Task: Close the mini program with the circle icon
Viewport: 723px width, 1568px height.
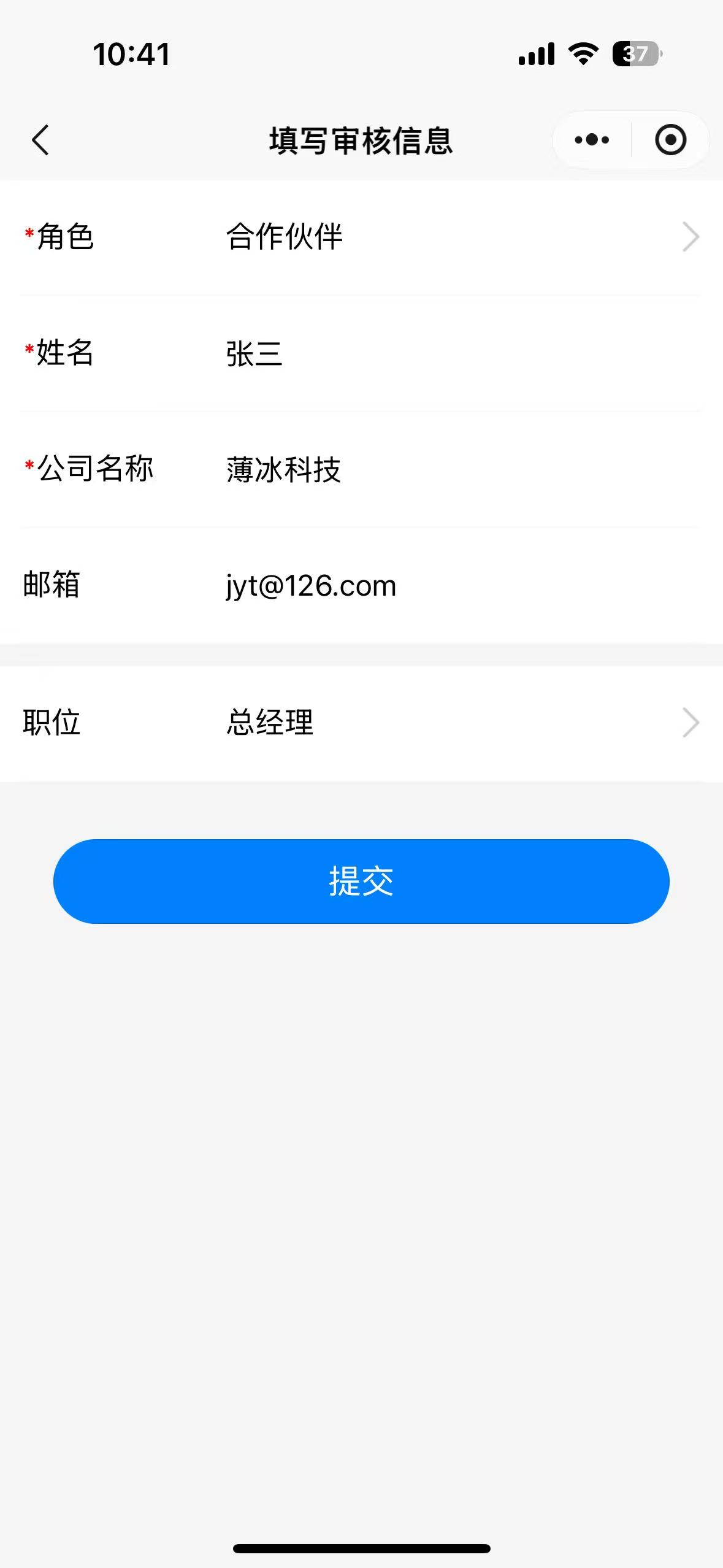Action: point(670,140)
